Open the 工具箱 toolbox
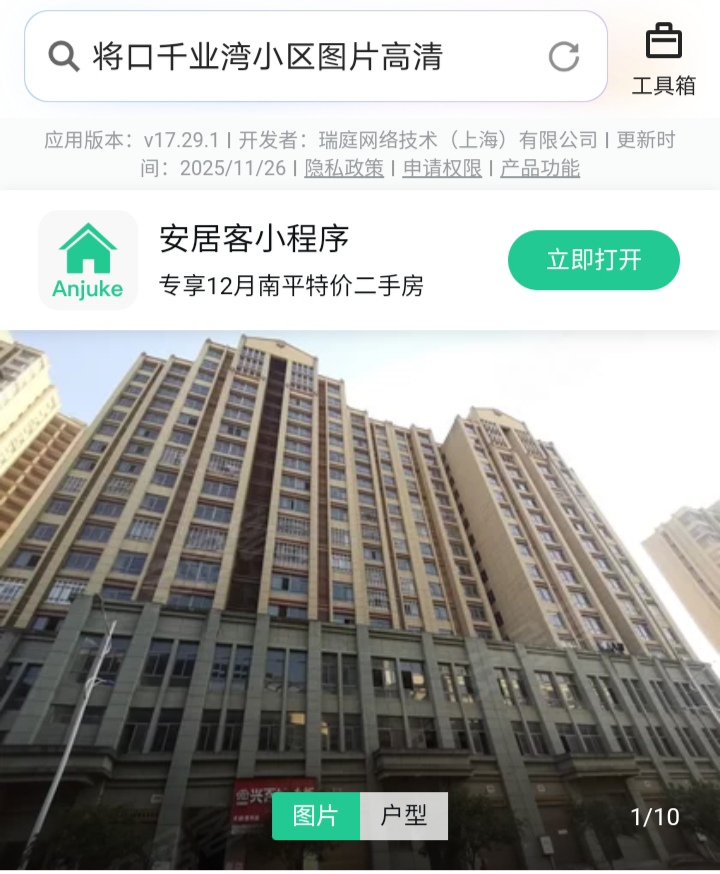Viewport: 720px width, 874px height. (x=663, y=58)
